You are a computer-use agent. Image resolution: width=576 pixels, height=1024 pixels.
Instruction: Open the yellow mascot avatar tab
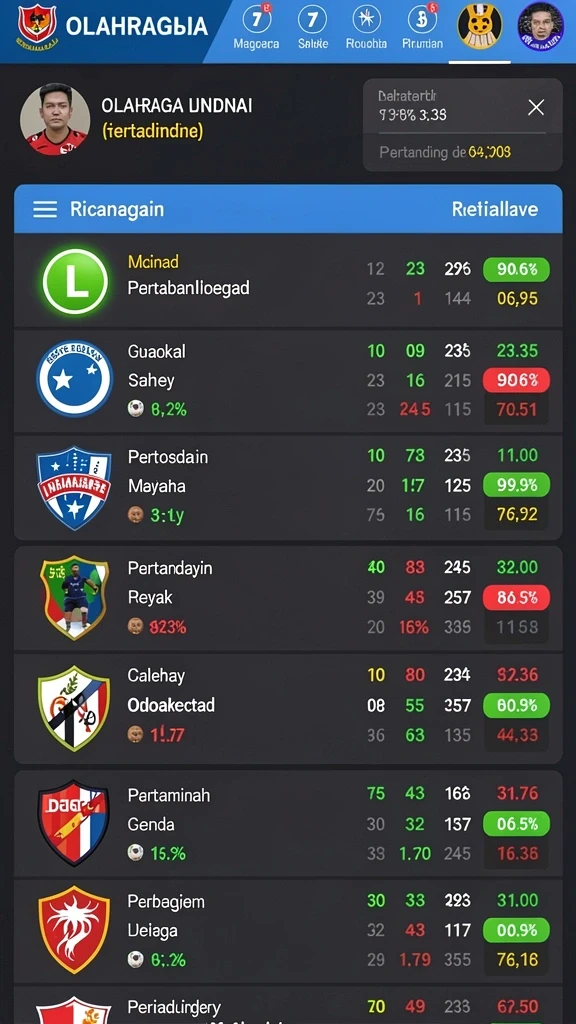click(x=480, y=27)
